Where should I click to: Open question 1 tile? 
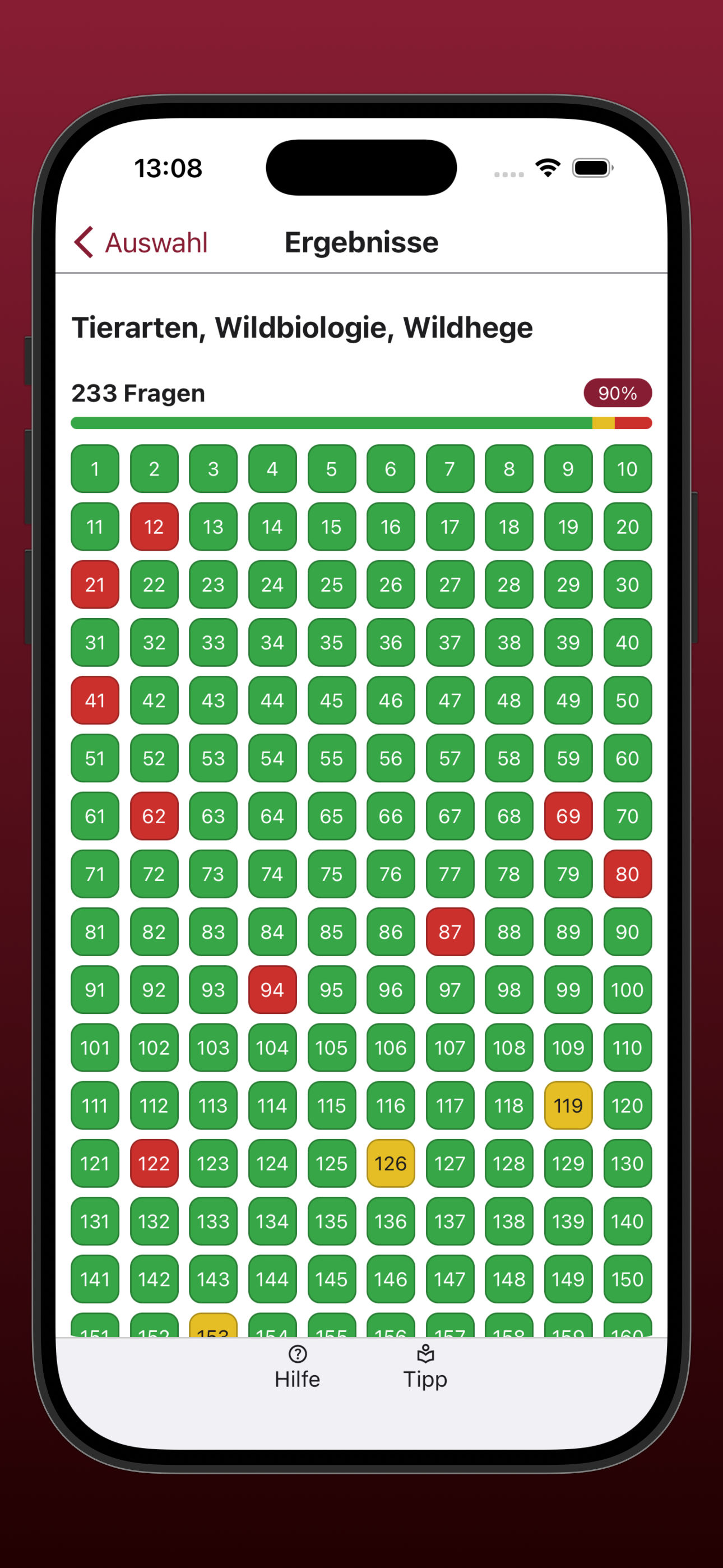pyautogui.click(x=95, y=469)
